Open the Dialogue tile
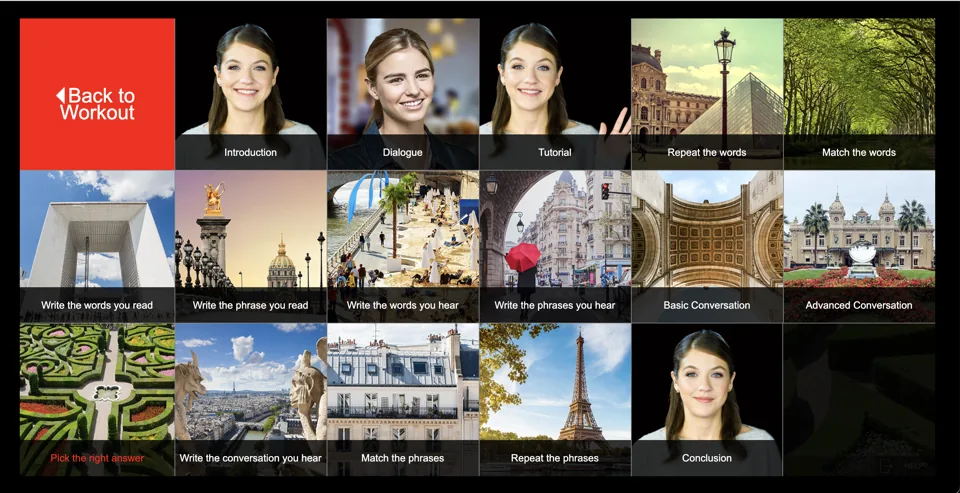This screenshot has height=493, width=960. 402,95
